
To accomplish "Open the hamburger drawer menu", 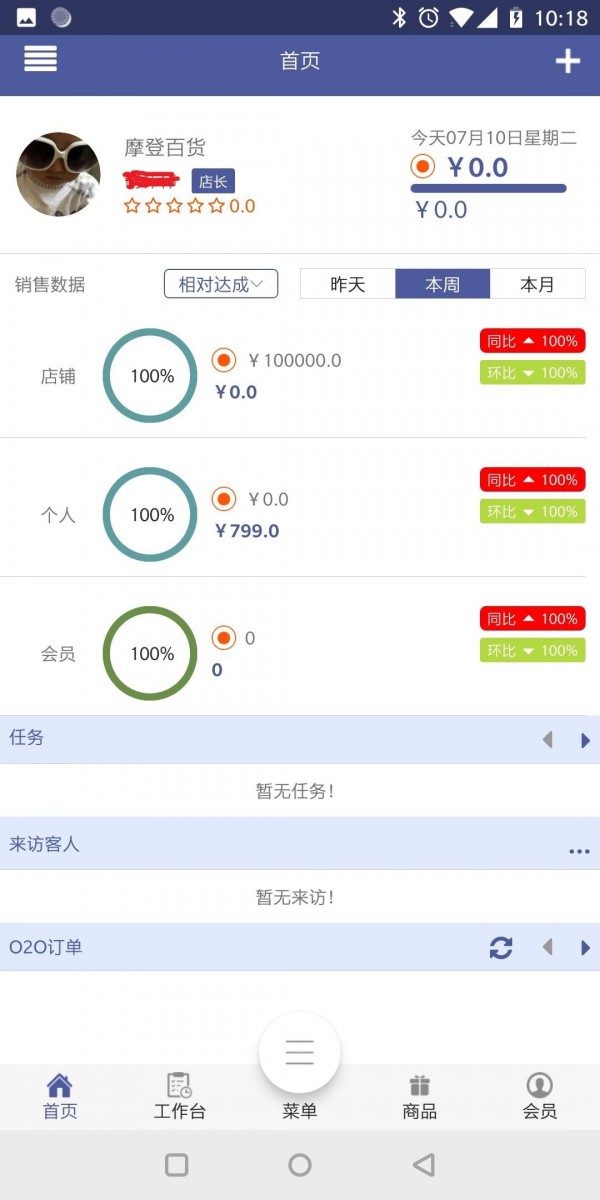I will tap(40, 59).
